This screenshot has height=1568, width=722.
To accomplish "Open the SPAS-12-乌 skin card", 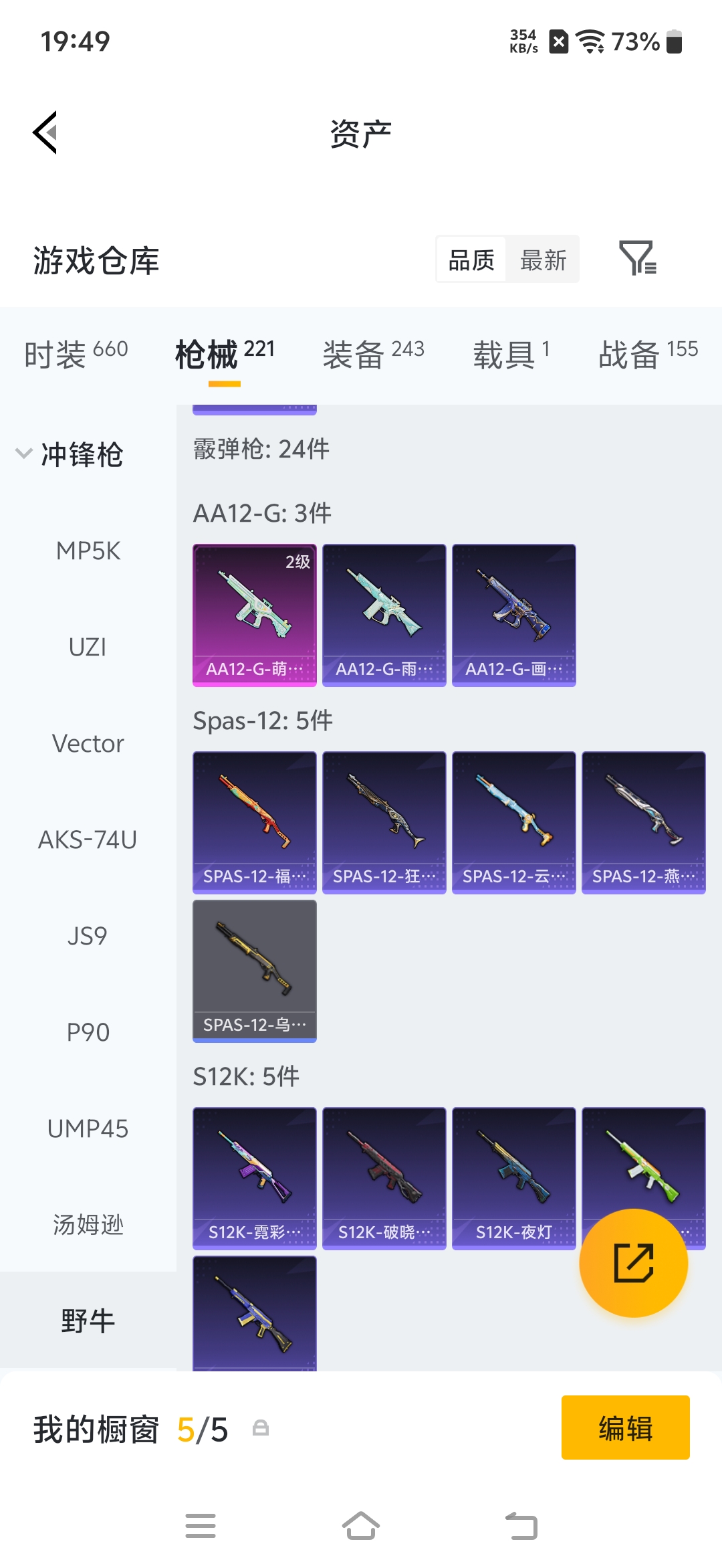I will pyautogui.click(x=255, y=971).
